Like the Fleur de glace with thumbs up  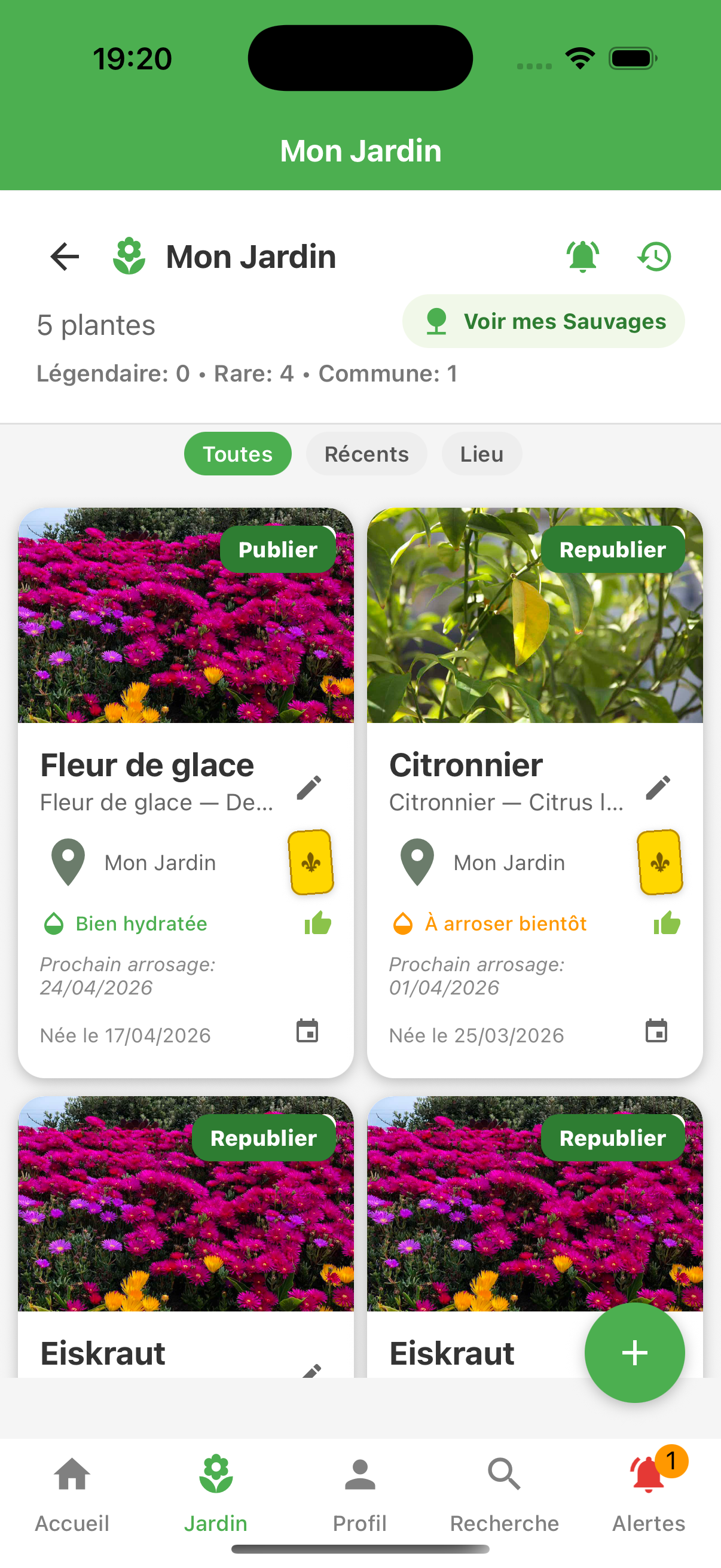317,923
